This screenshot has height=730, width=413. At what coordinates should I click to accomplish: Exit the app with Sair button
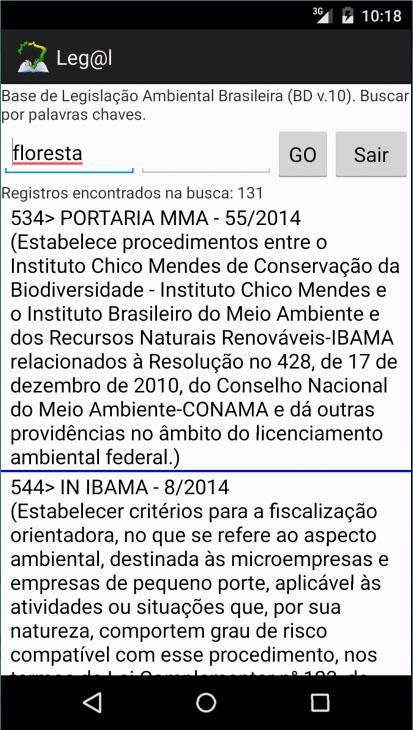(x=371, y=155)
